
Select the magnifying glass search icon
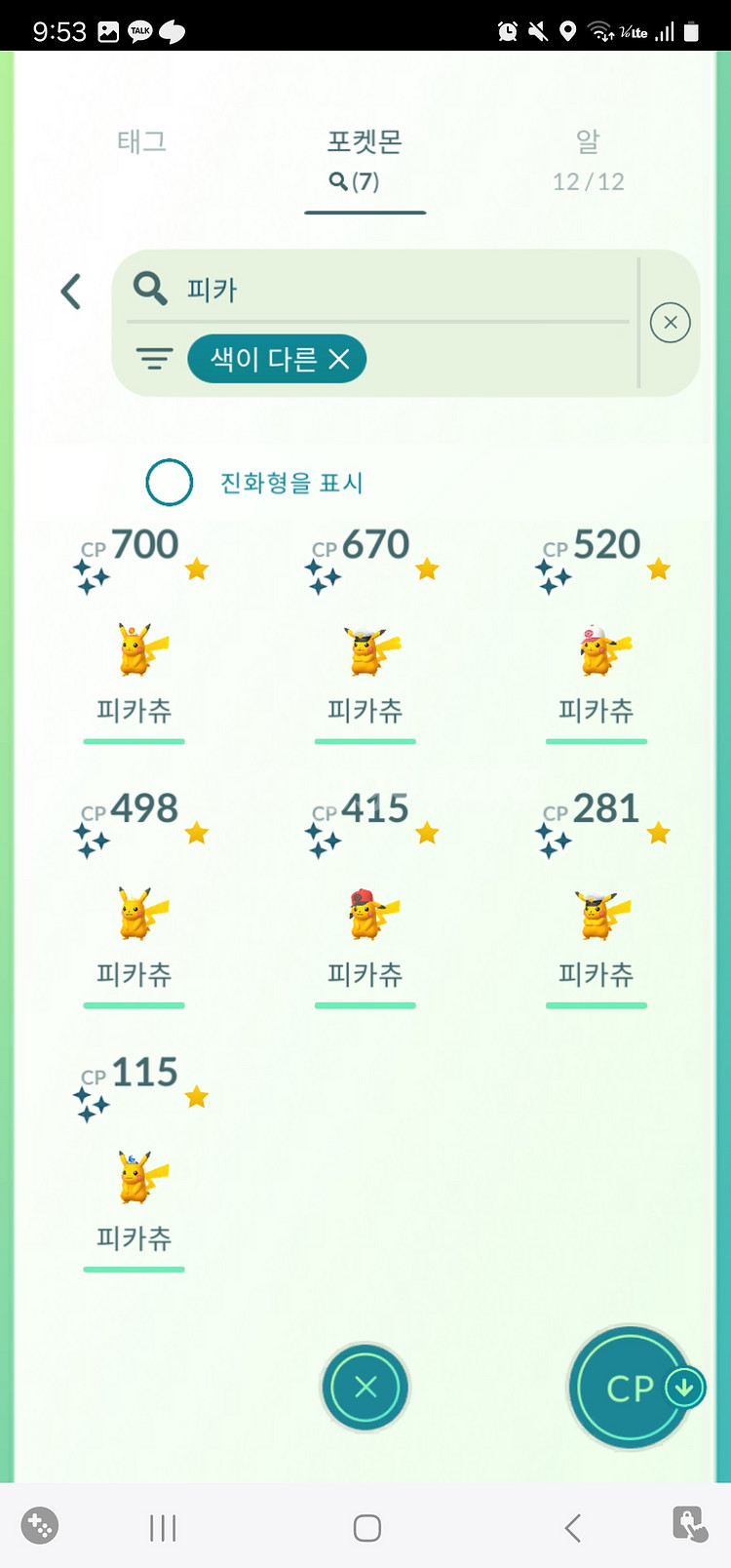point(151,289)
